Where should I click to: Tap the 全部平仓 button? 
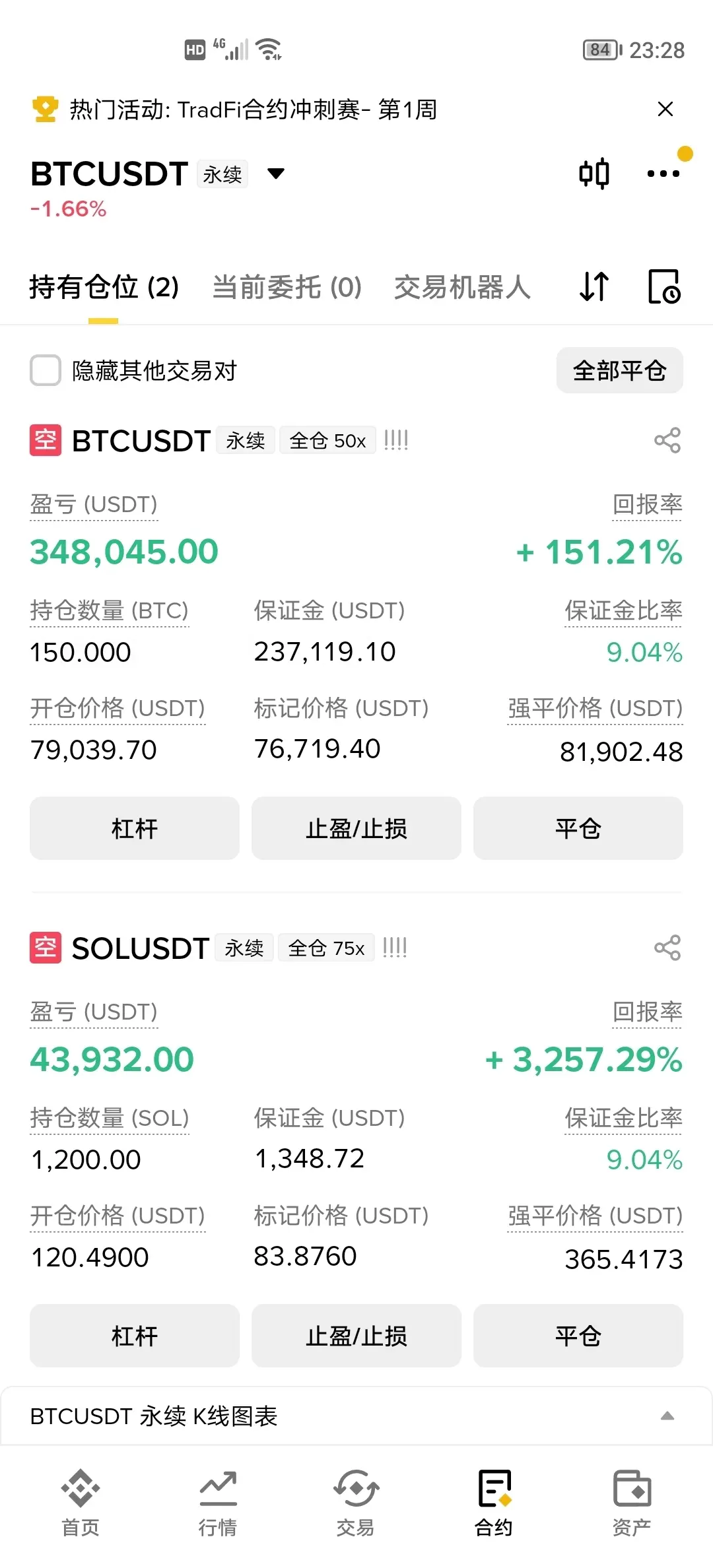619,370
